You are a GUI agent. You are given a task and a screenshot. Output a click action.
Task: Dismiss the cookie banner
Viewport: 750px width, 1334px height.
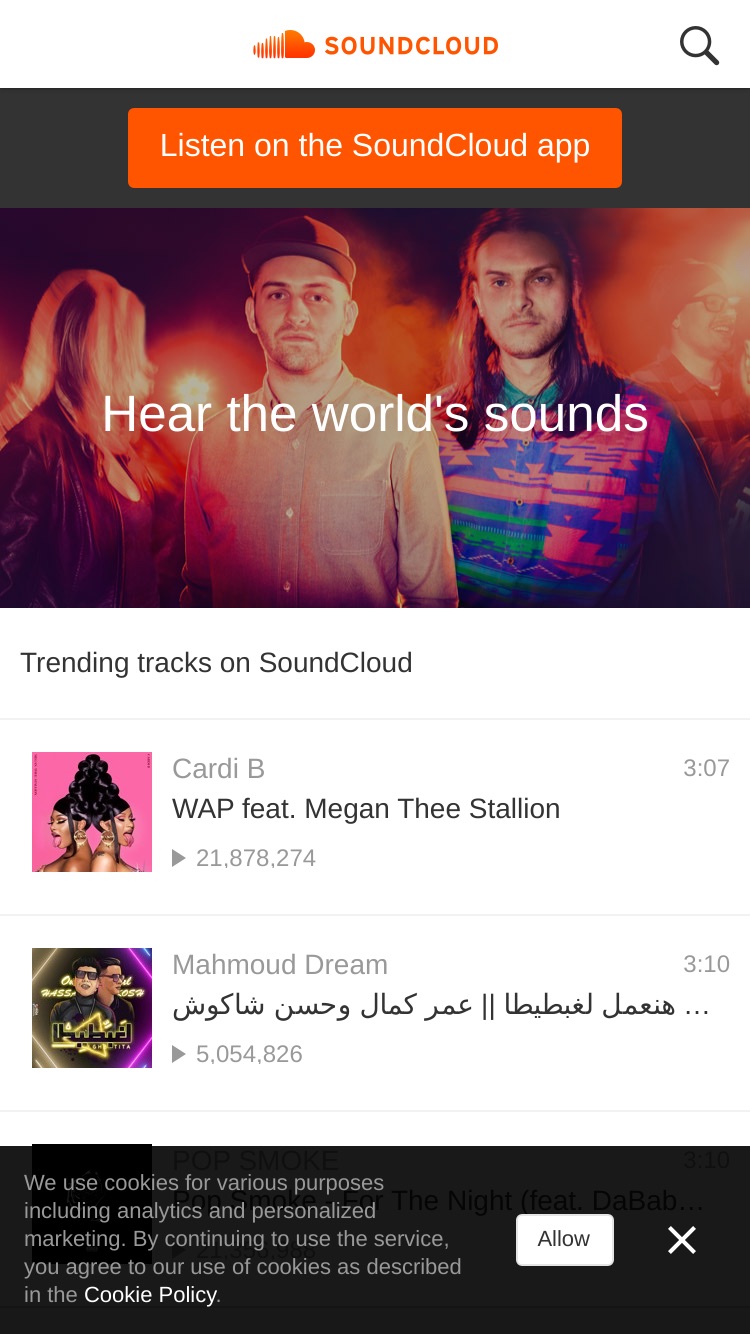click(x=682, y=1240)
